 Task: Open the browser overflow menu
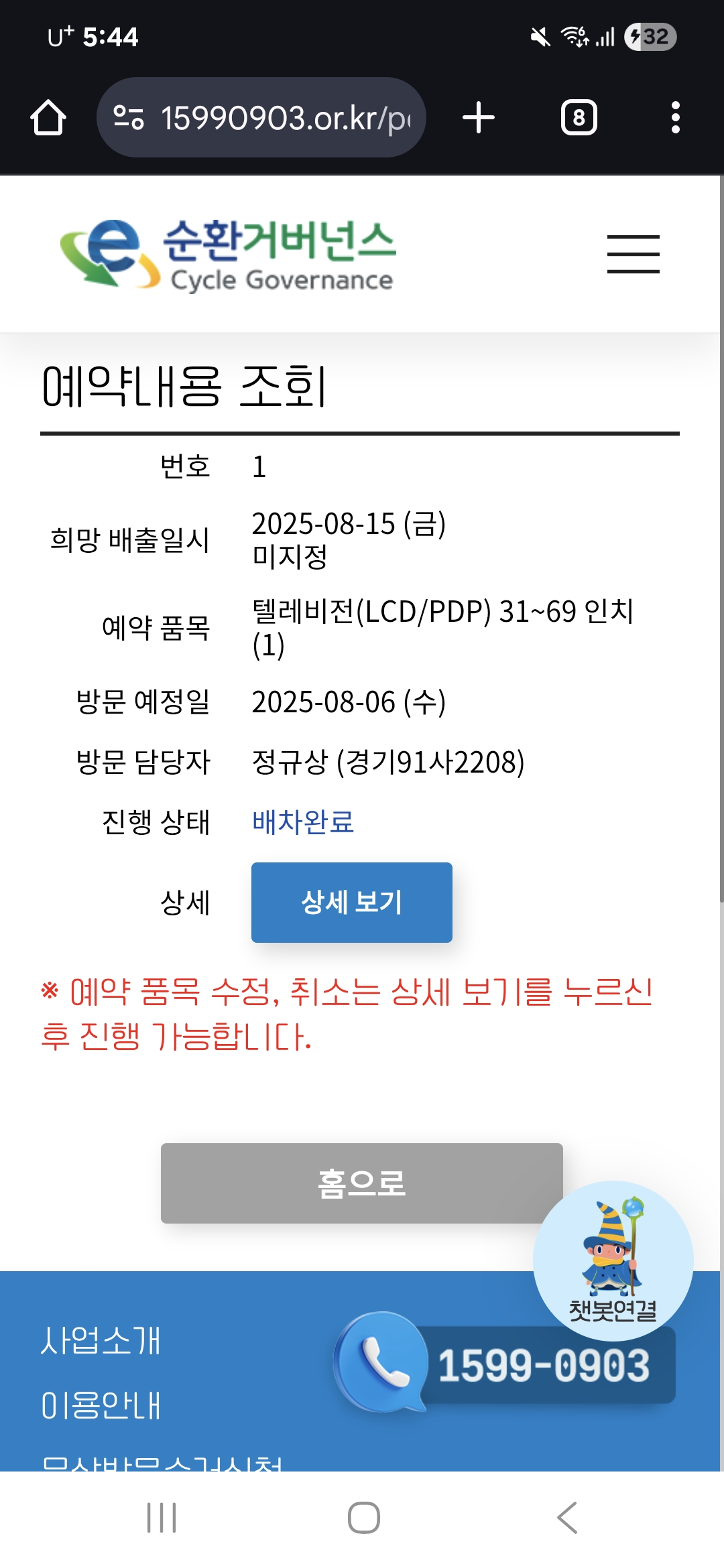[675, 118]
